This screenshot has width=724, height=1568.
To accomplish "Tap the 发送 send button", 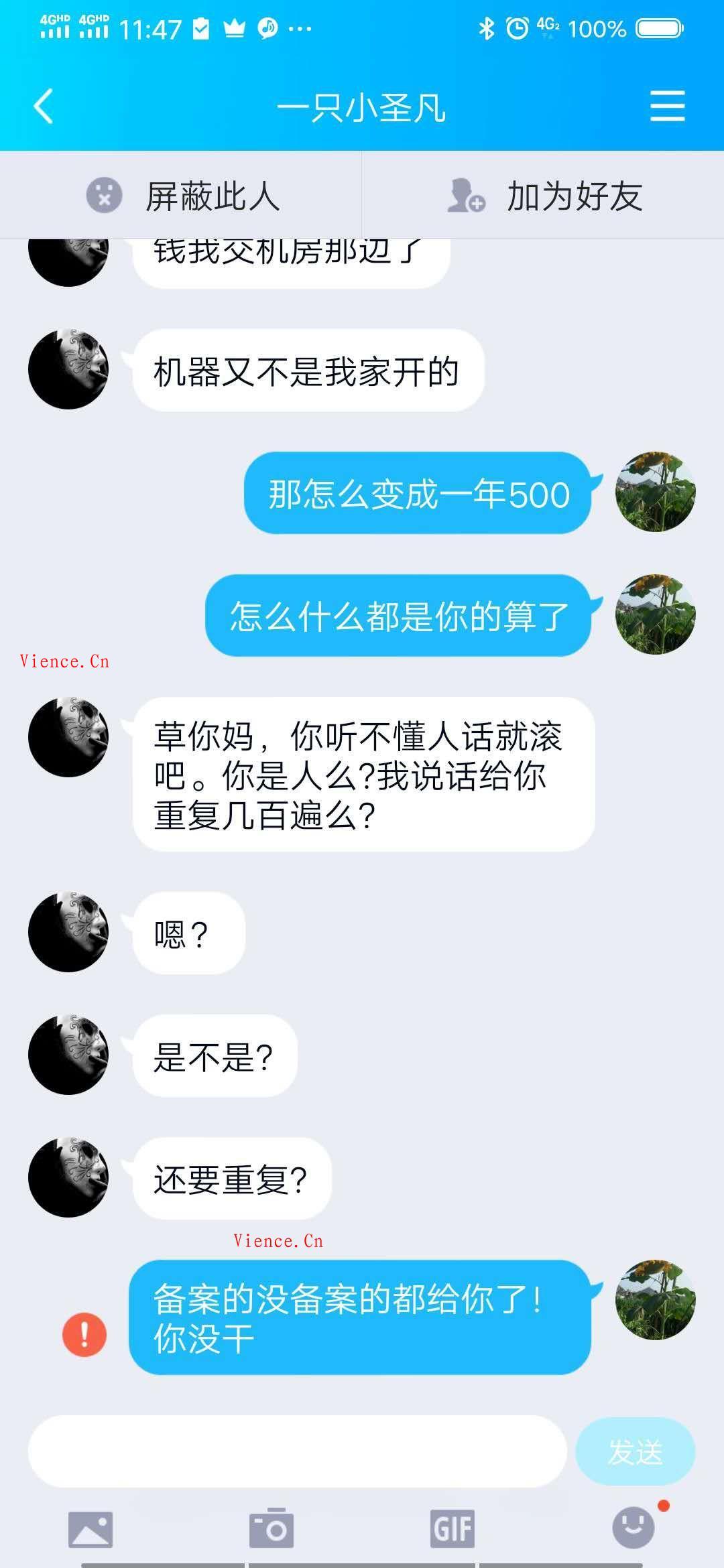I will point(635,1451).
